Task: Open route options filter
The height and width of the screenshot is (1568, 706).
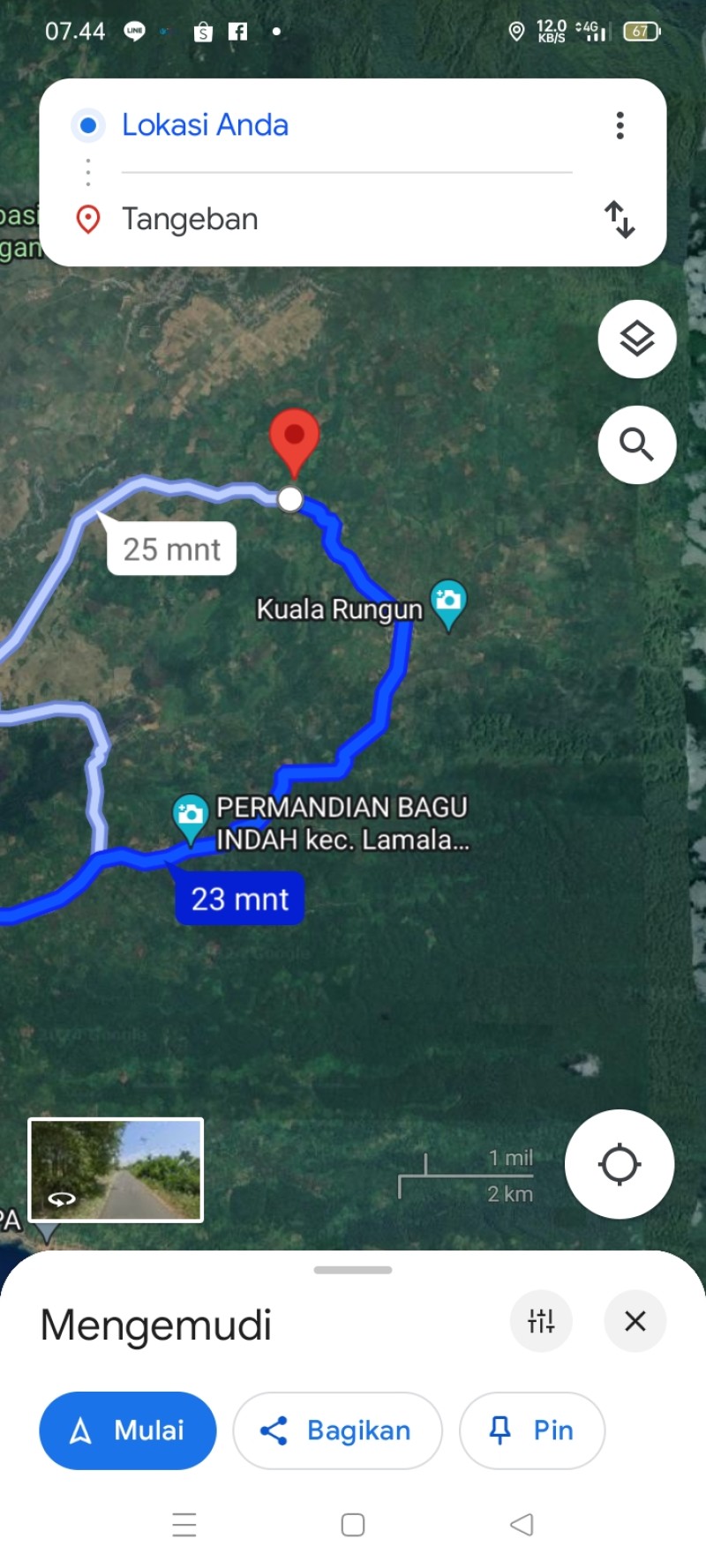Action: (x=541, y=1321)
